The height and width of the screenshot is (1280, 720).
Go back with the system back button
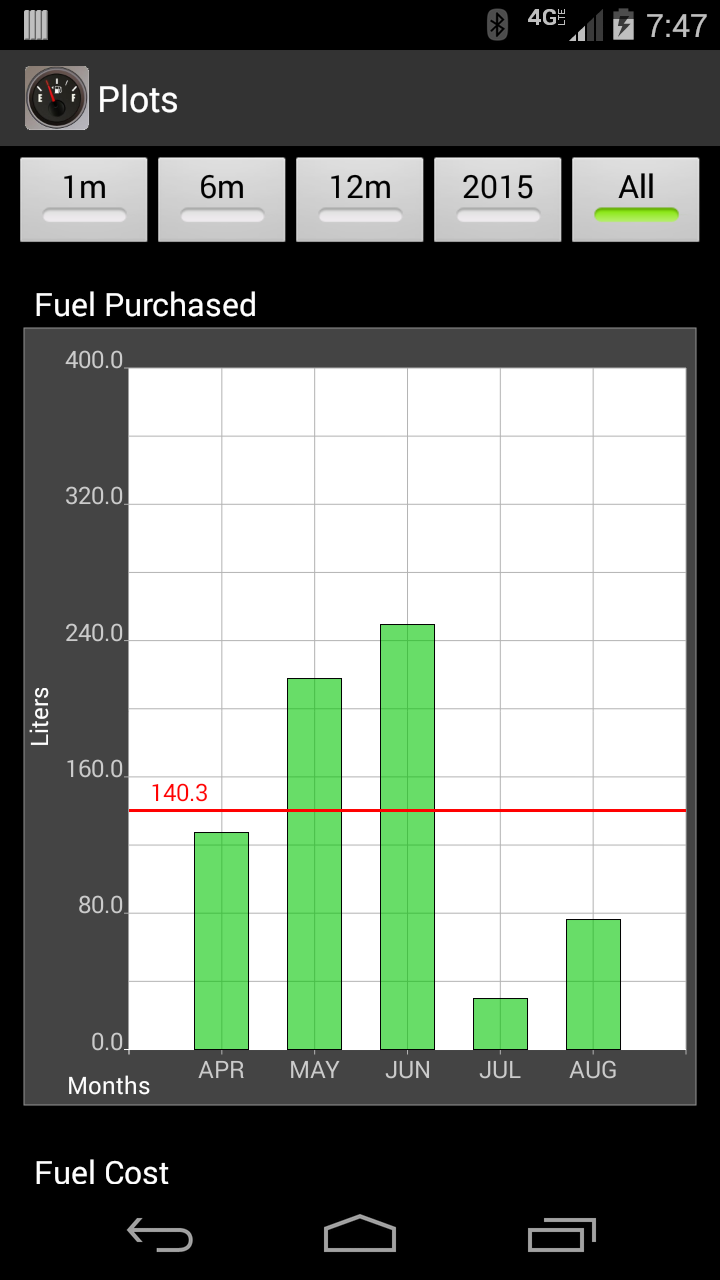pyautogui.click(x=160, y=1235)
